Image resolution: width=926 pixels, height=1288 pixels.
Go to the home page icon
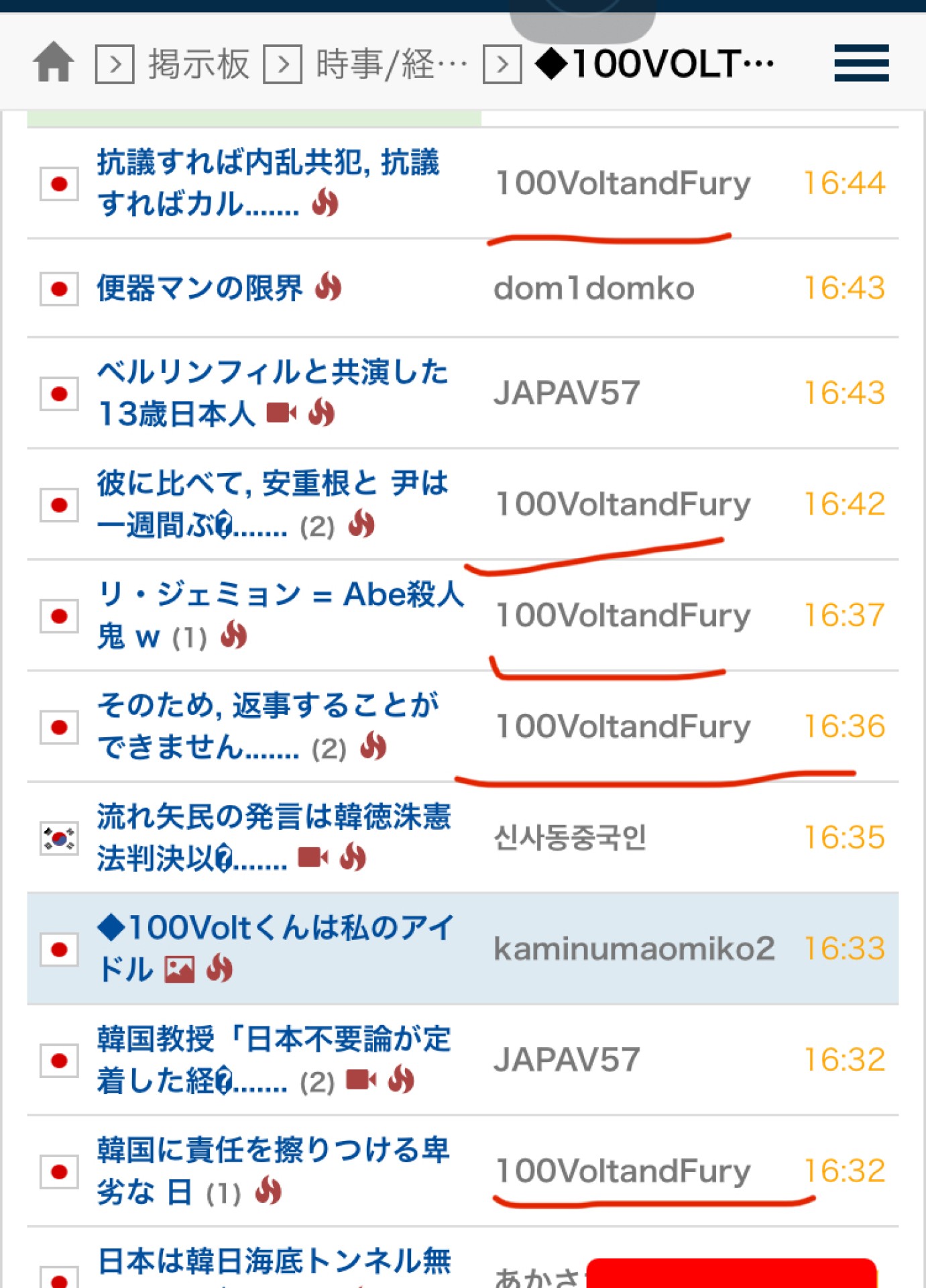[x=54, y=62]
